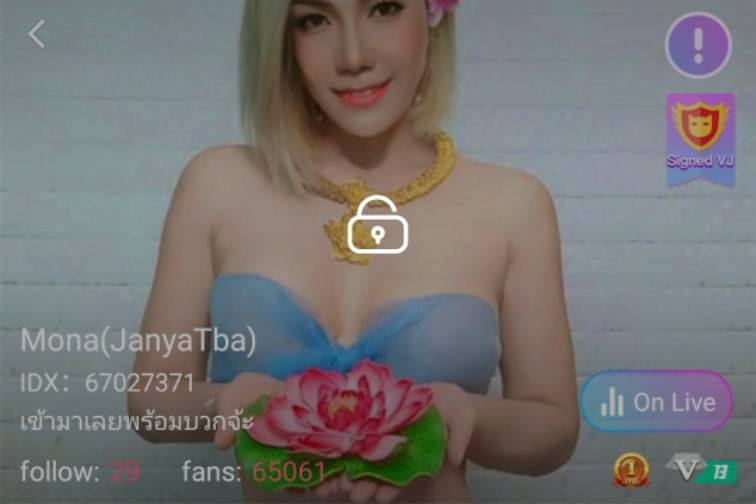Viewport: 756px width, 504px height.
Task: Tap the On Live button
Action: [657, 402]
